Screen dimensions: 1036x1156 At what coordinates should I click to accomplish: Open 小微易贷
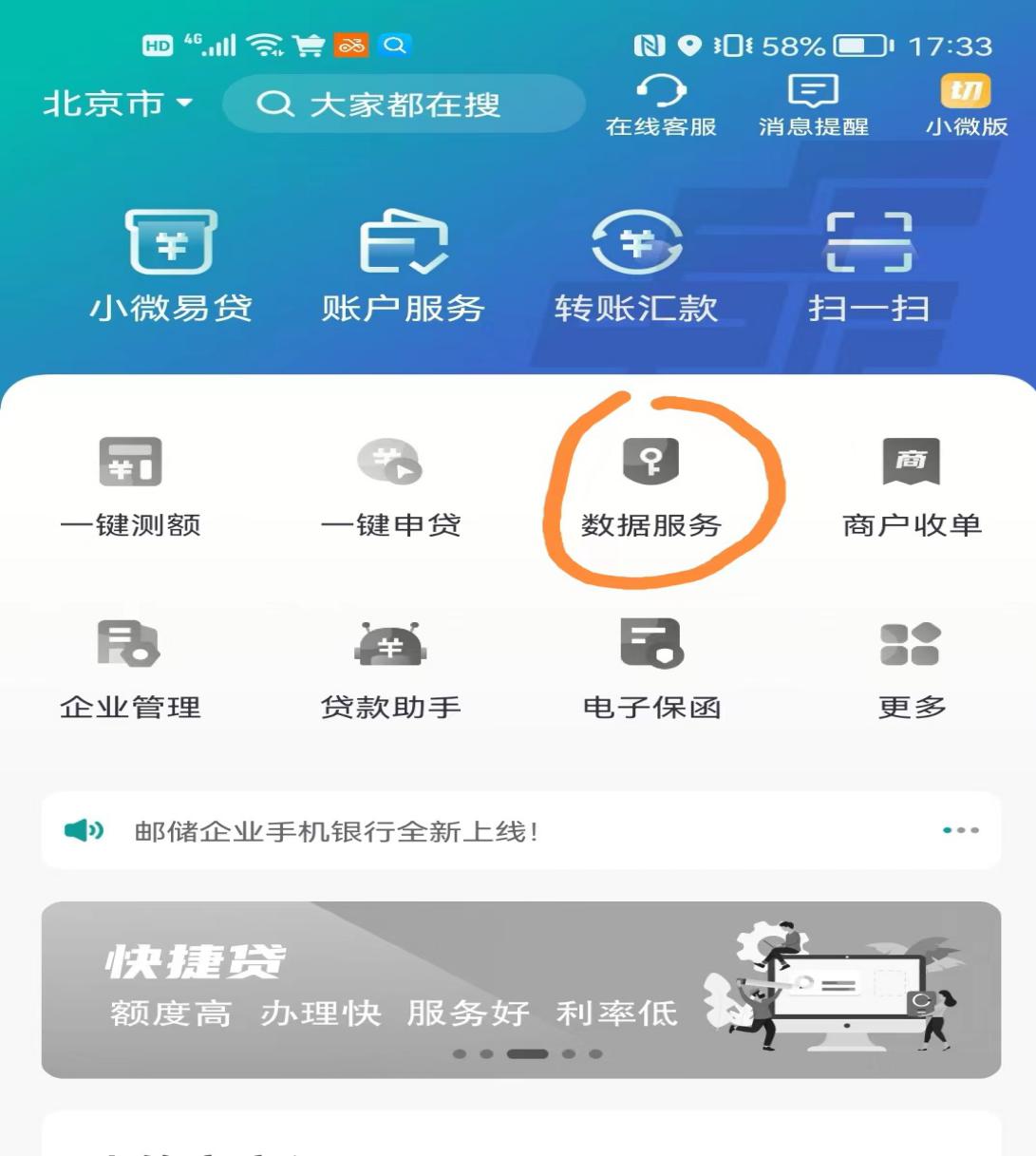coord(171,267)
